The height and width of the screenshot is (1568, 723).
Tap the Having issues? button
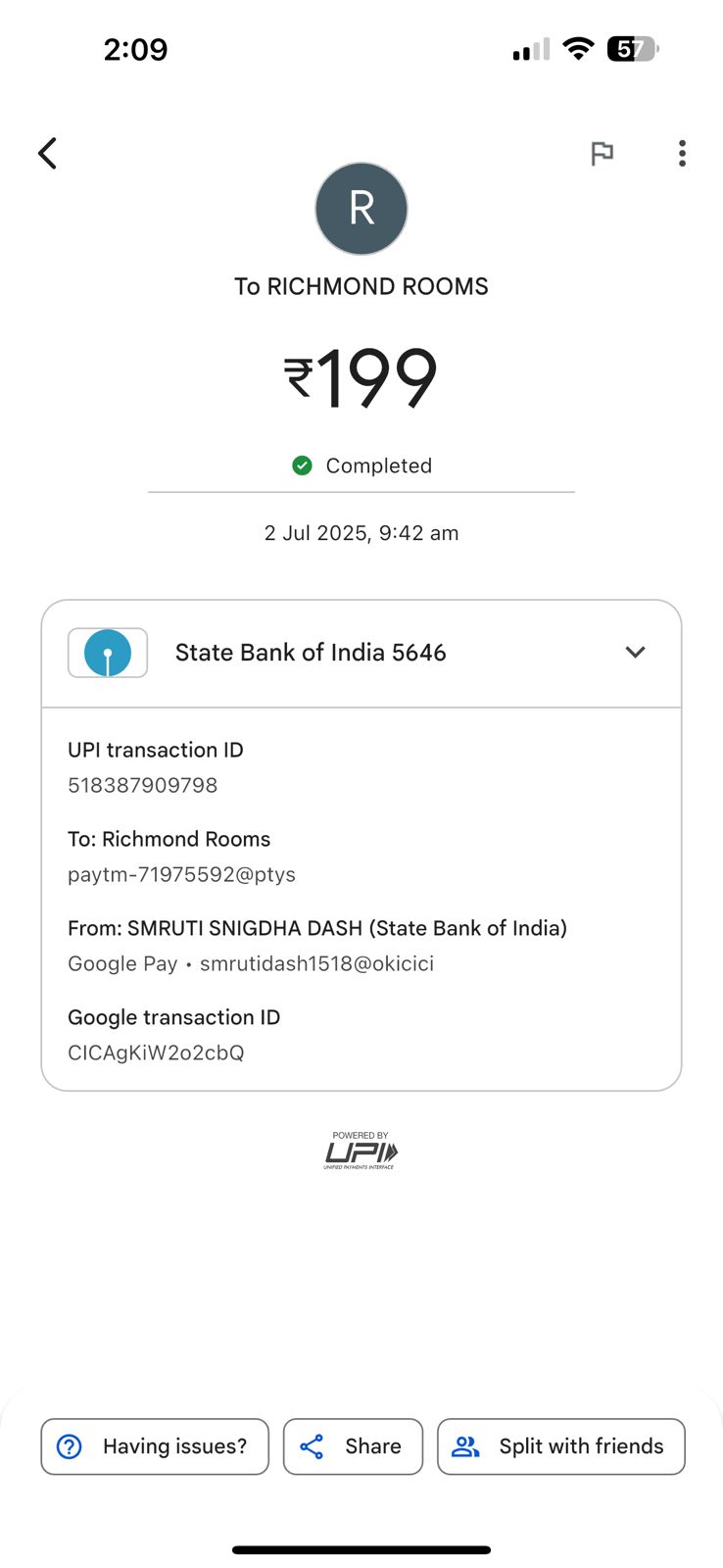click(x=155, y=1446)
